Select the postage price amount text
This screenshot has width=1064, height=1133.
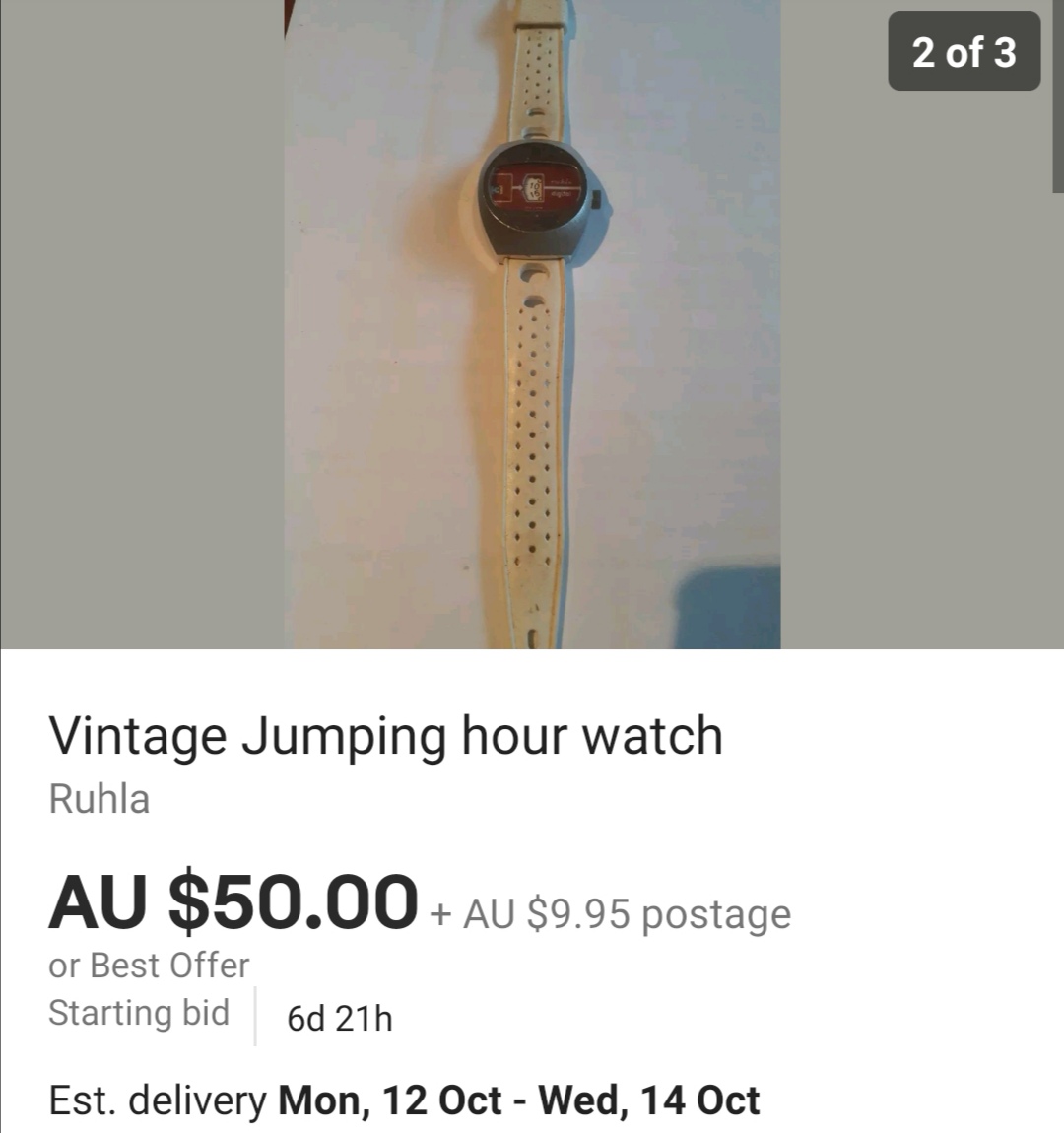coord(552,914)
